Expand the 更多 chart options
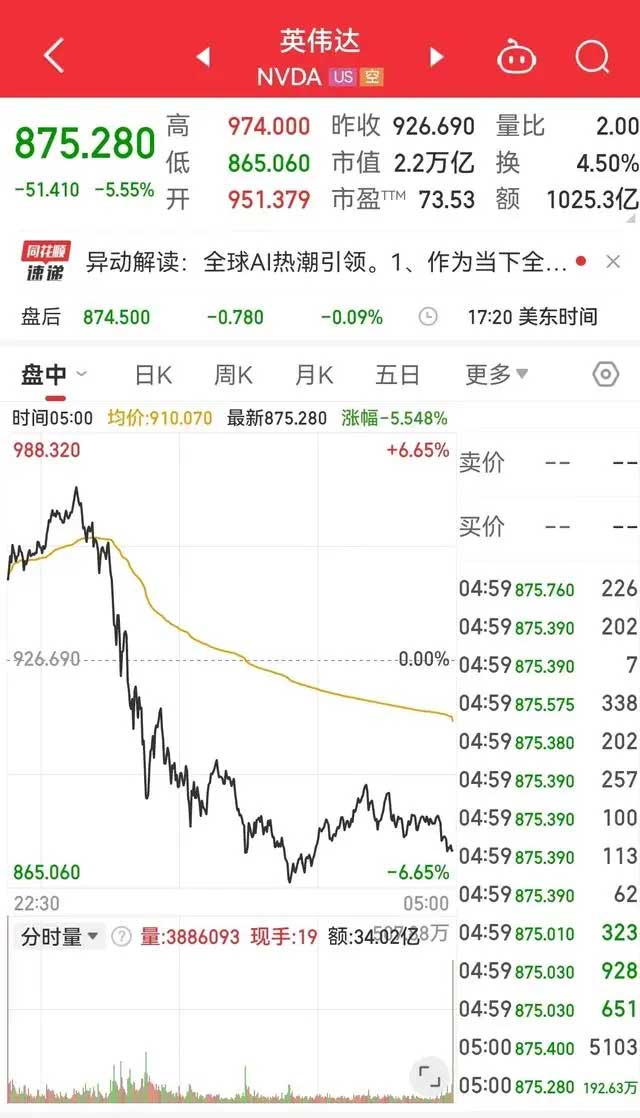The width and height of the screenshot is (640, 1118). coord(496,375)
